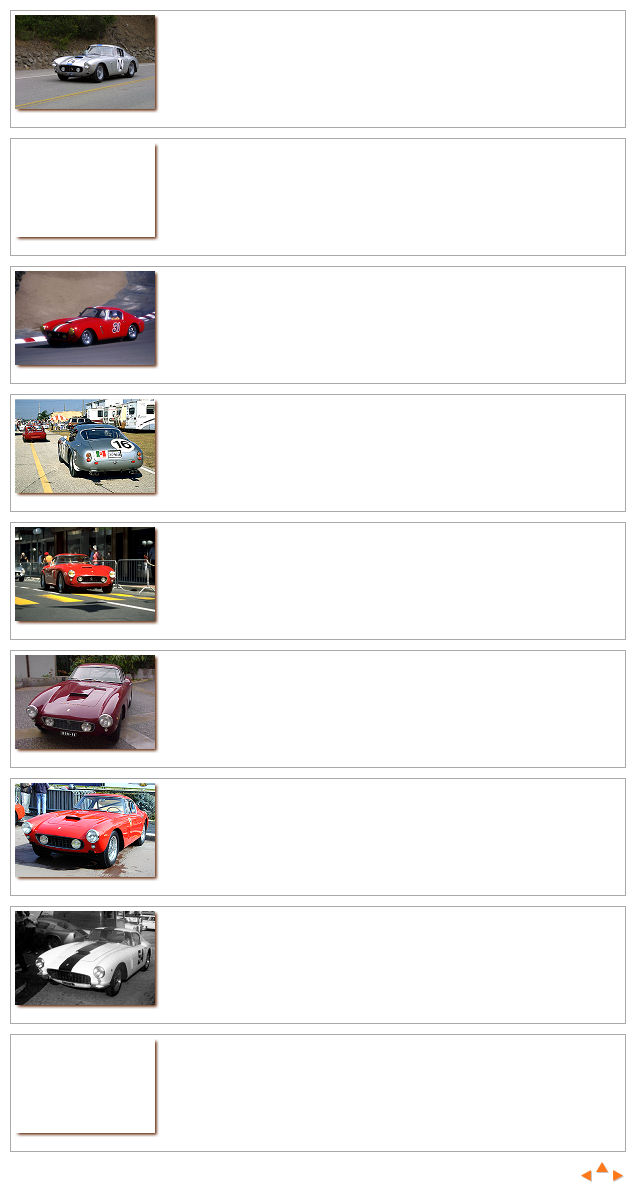Screen dimensions: 637x1192
Task: Go to the previous page with left arrow
Action: pos(586,1176)
